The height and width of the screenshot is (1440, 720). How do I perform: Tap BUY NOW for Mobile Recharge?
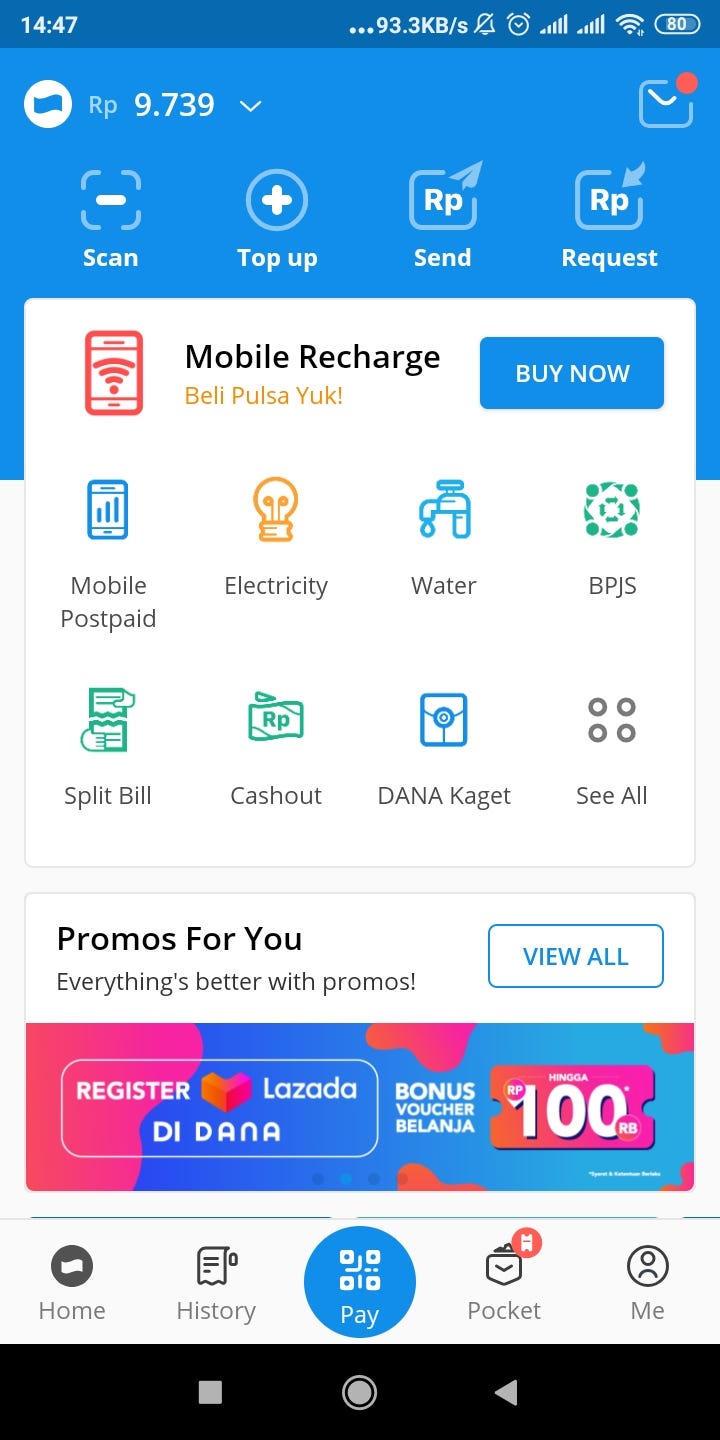tap(571, 373)
